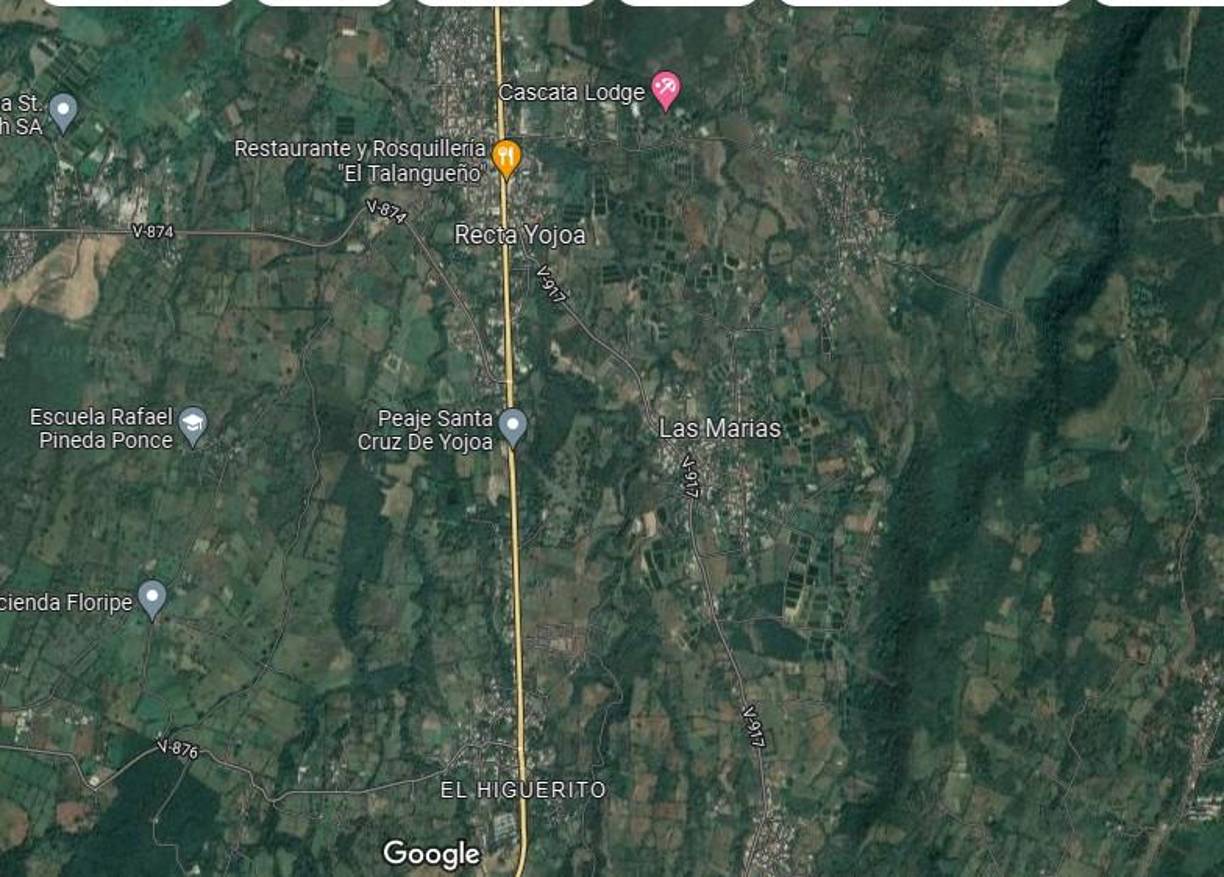Select the El Talangueño restaurant pin
Screen dimensions: 1224x877
[507, 156]
